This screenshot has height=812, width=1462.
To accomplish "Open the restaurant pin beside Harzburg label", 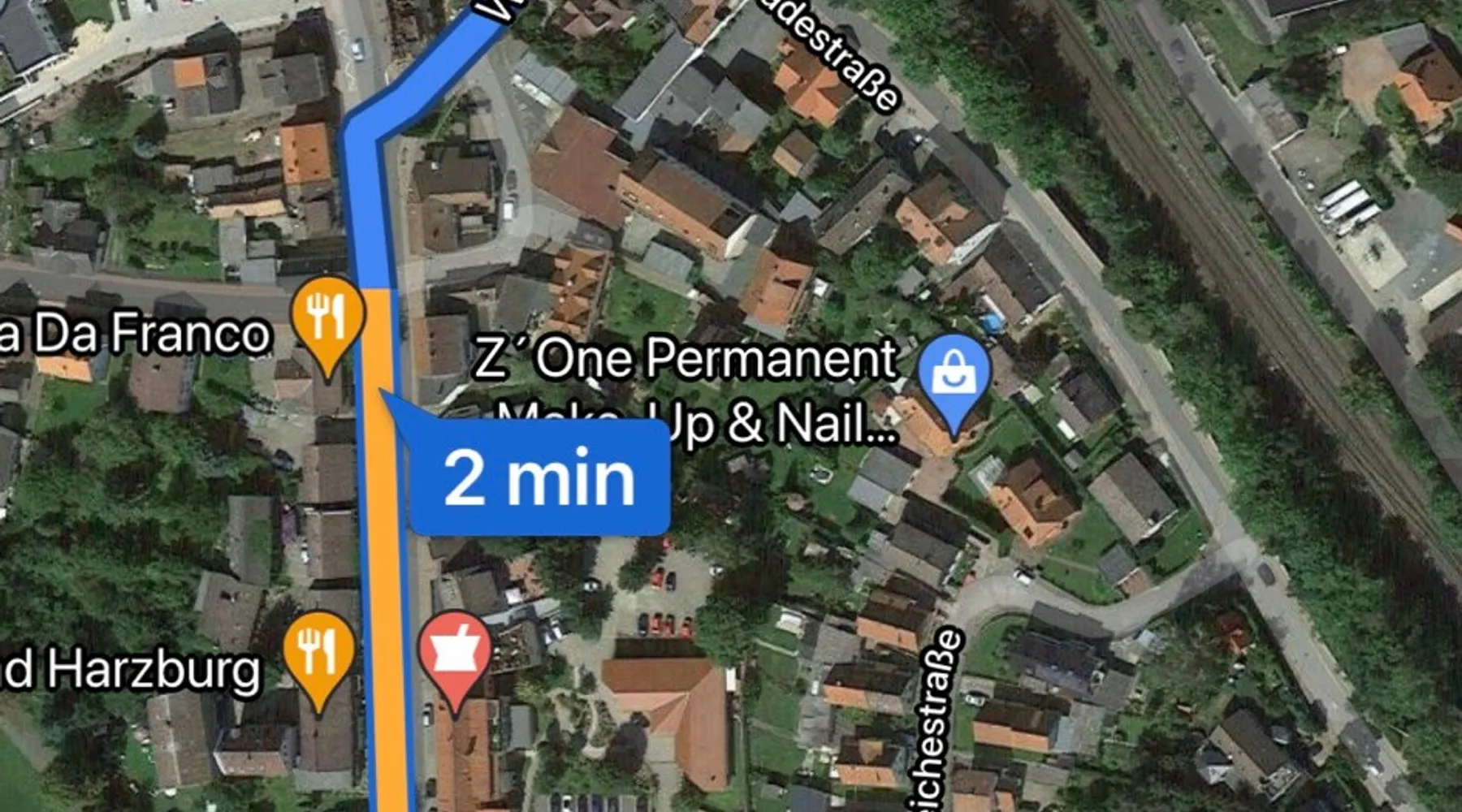I will pos(318,651).
